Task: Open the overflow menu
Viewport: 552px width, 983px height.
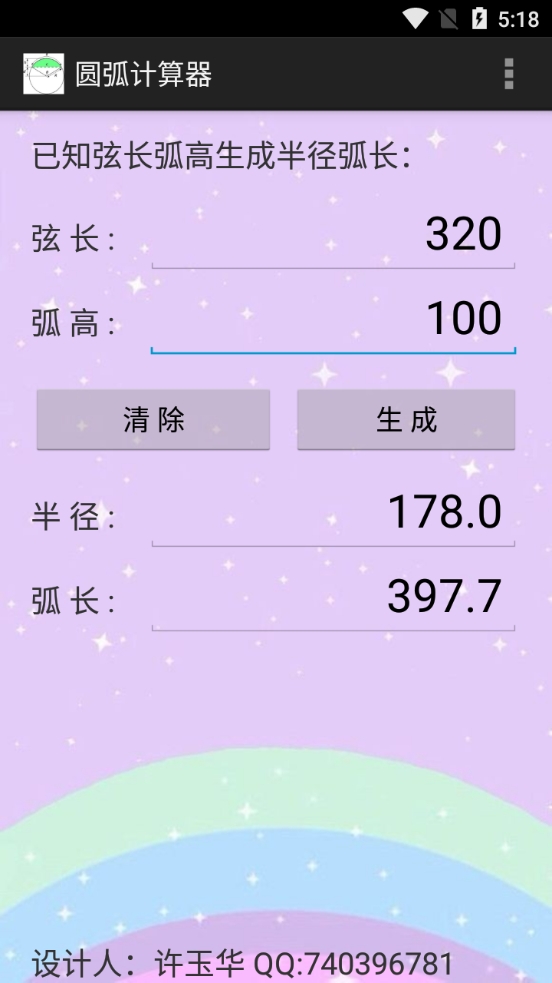Action: point(509,74)
